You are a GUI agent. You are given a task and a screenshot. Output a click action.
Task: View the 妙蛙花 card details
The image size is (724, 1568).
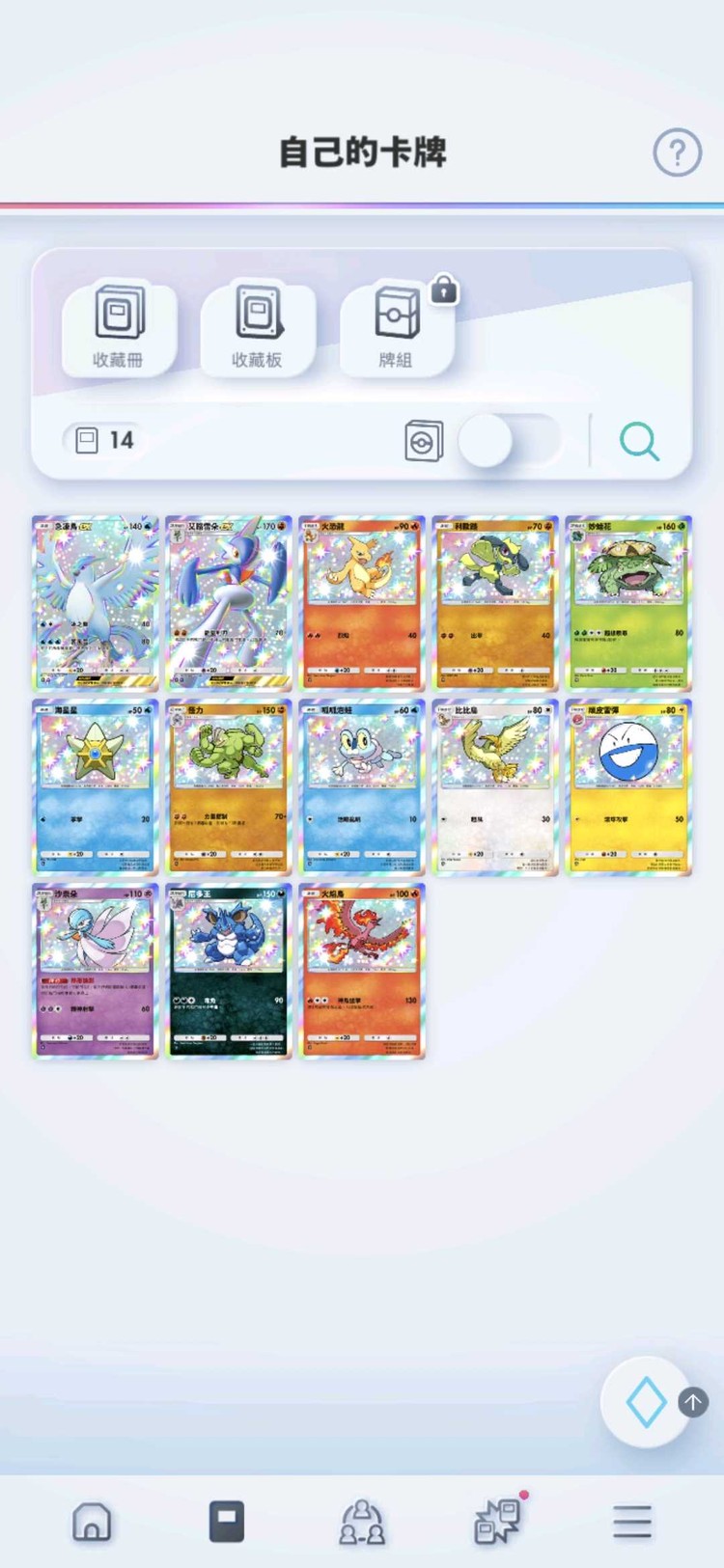pos(628,602)
